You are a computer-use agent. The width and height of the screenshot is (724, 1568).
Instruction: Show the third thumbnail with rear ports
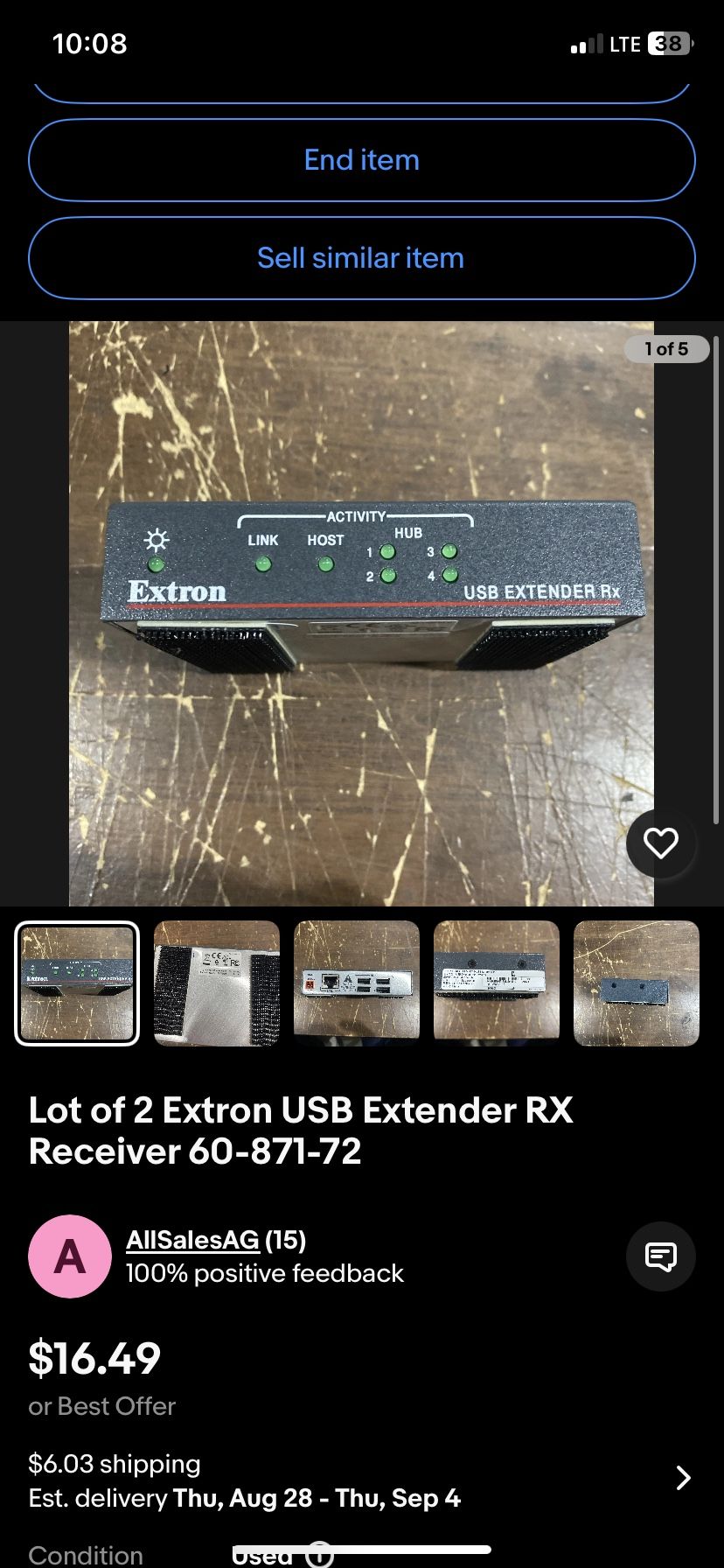tap(357, 983)
